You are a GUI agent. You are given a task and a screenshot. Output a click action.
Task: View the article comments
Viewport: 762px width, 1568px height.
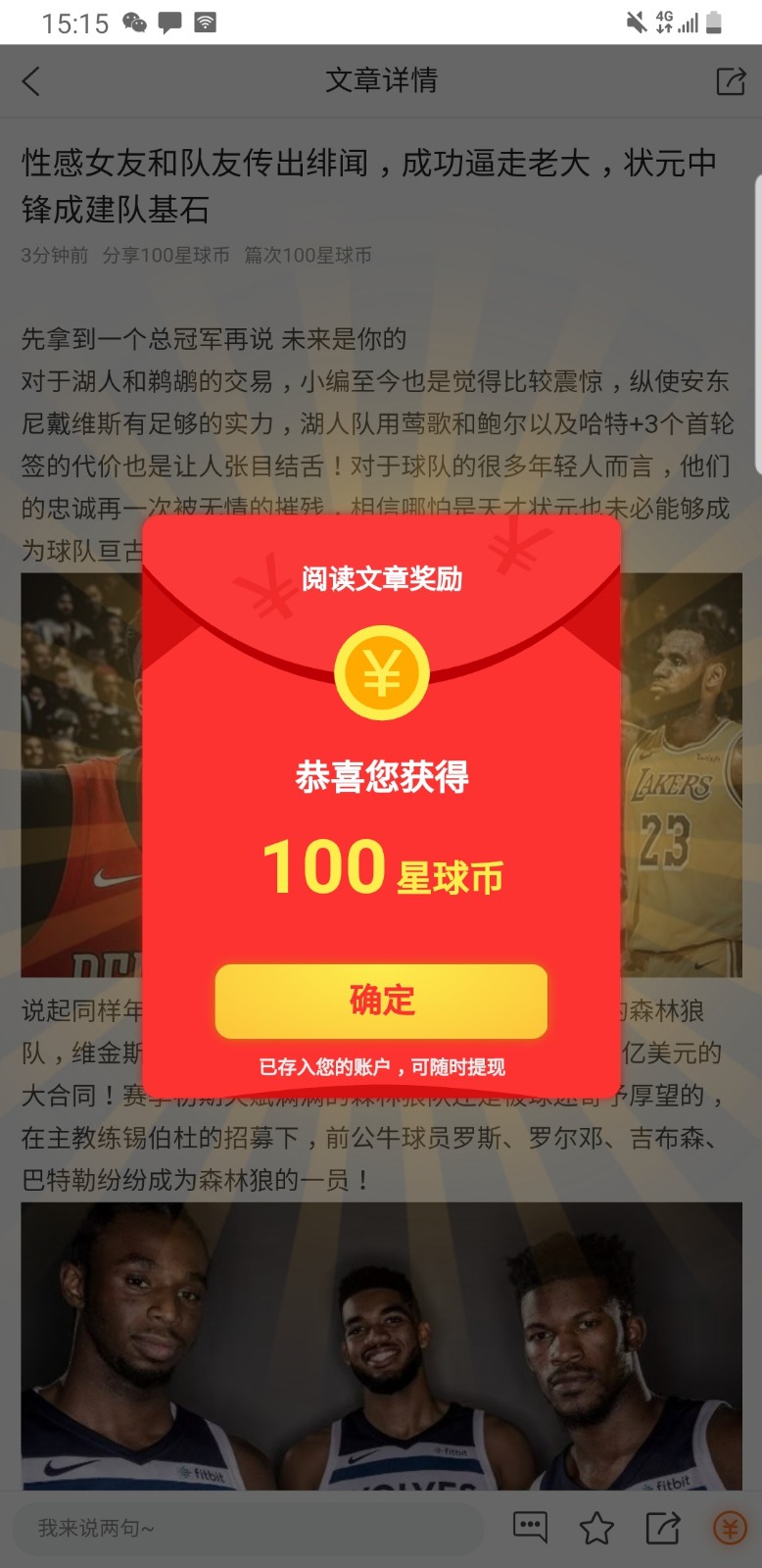click(530, 1527)
